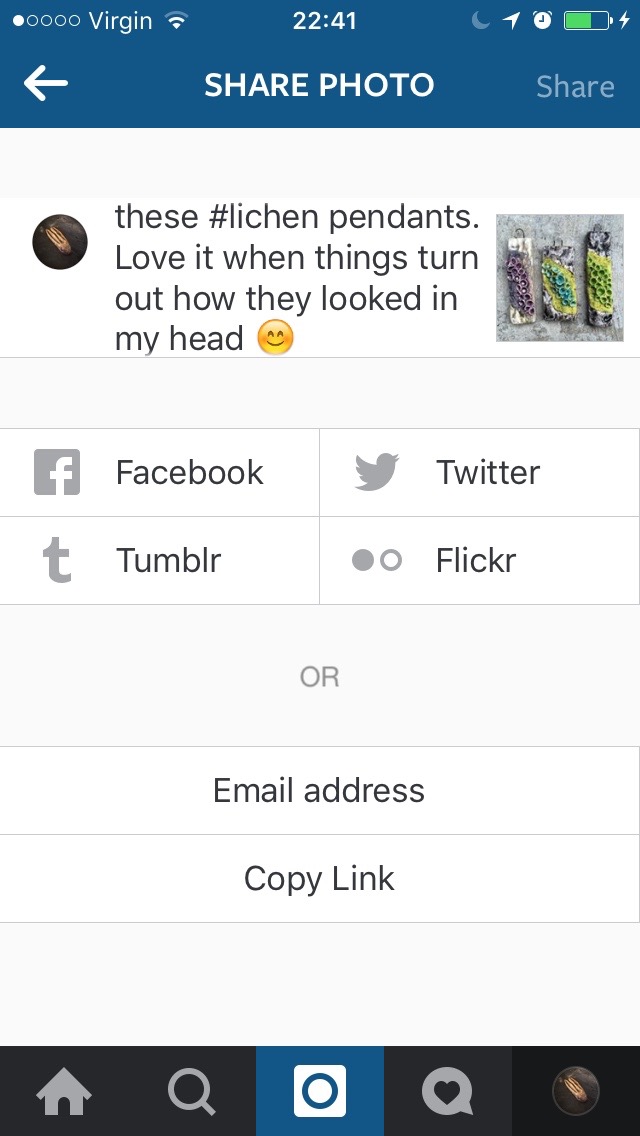The width and height of the screenshot is (640, 1136).
Task: Share via Email address
Action: coord(319,790)
